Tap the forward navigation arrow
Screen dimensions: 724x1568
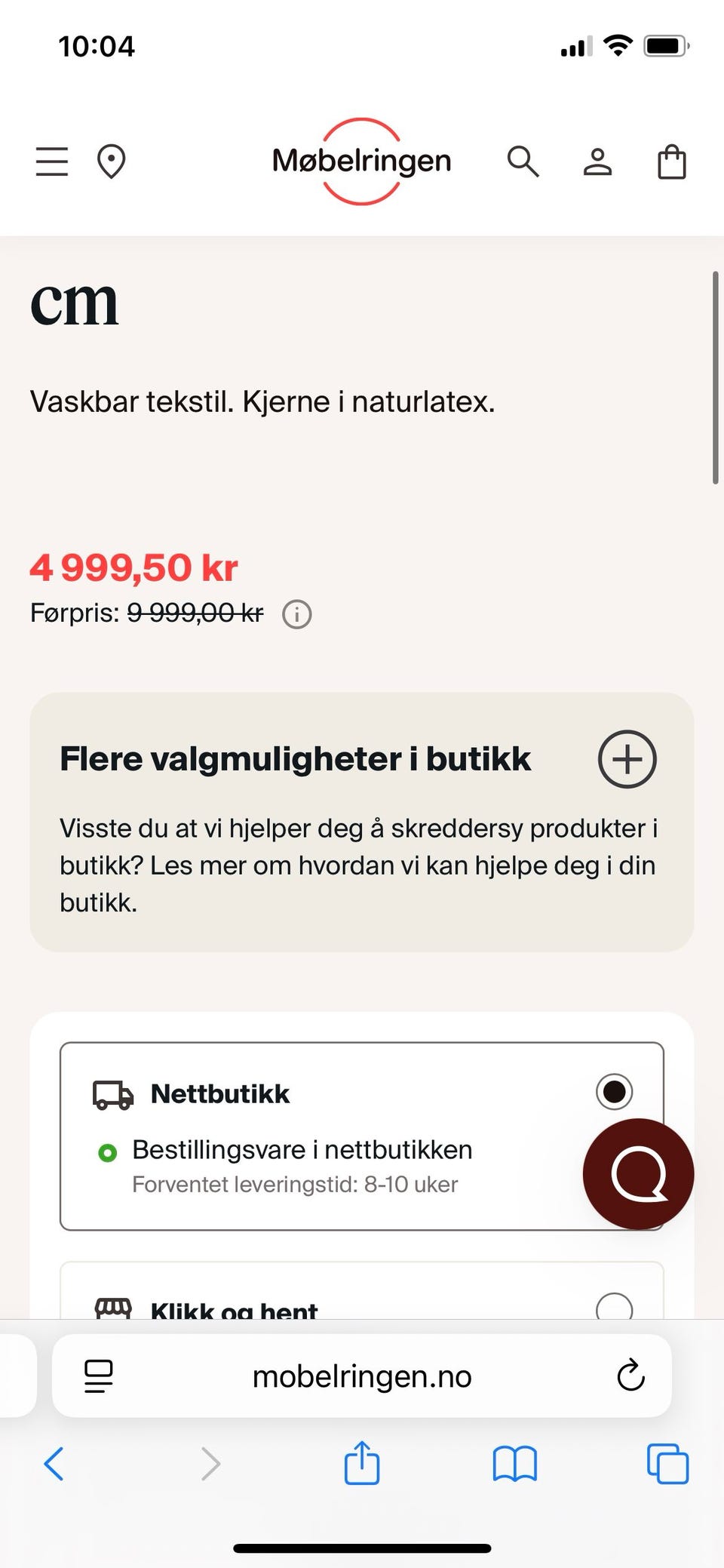pos(210,1464)
